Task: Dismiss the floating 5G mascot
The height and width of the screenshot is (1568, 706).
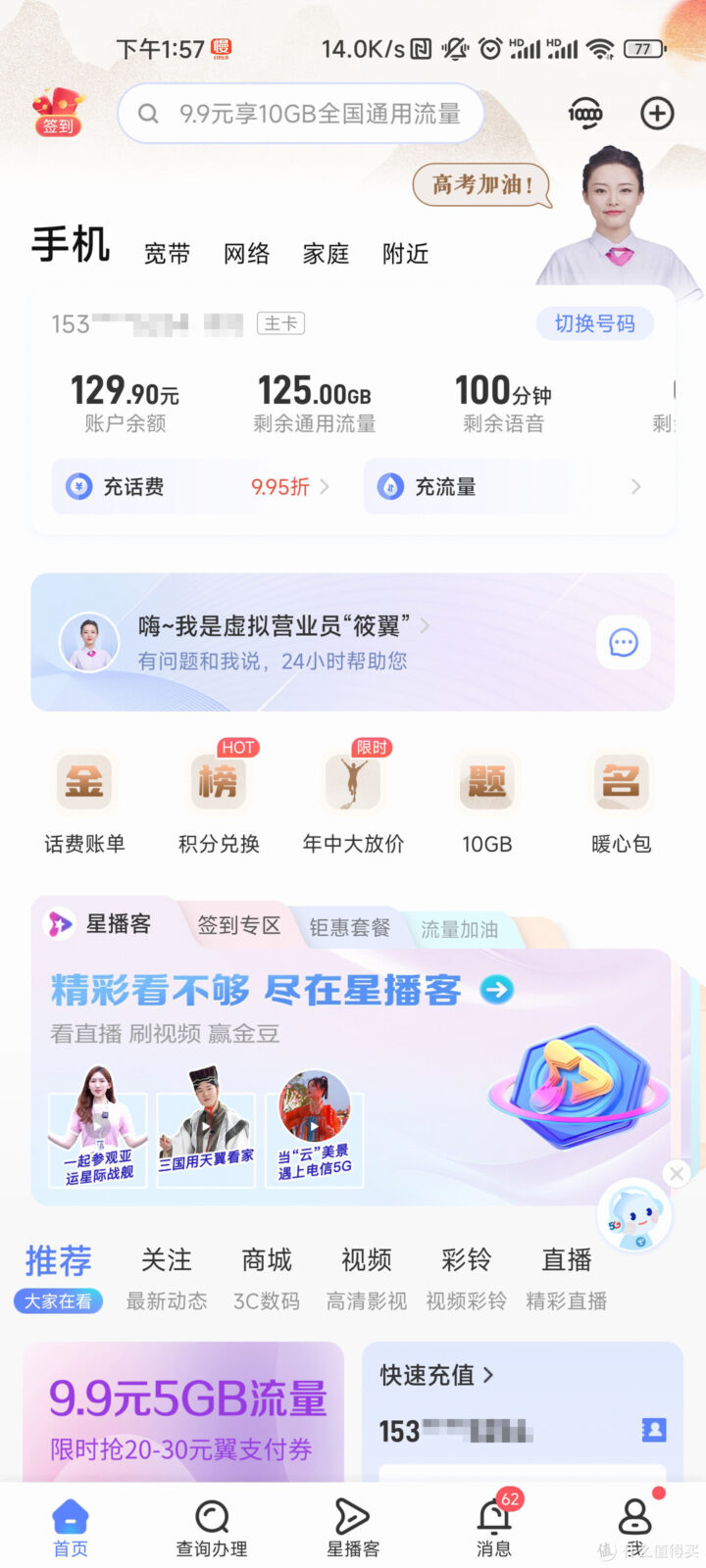Action: pyautogui.click(x=677, y=1173)
